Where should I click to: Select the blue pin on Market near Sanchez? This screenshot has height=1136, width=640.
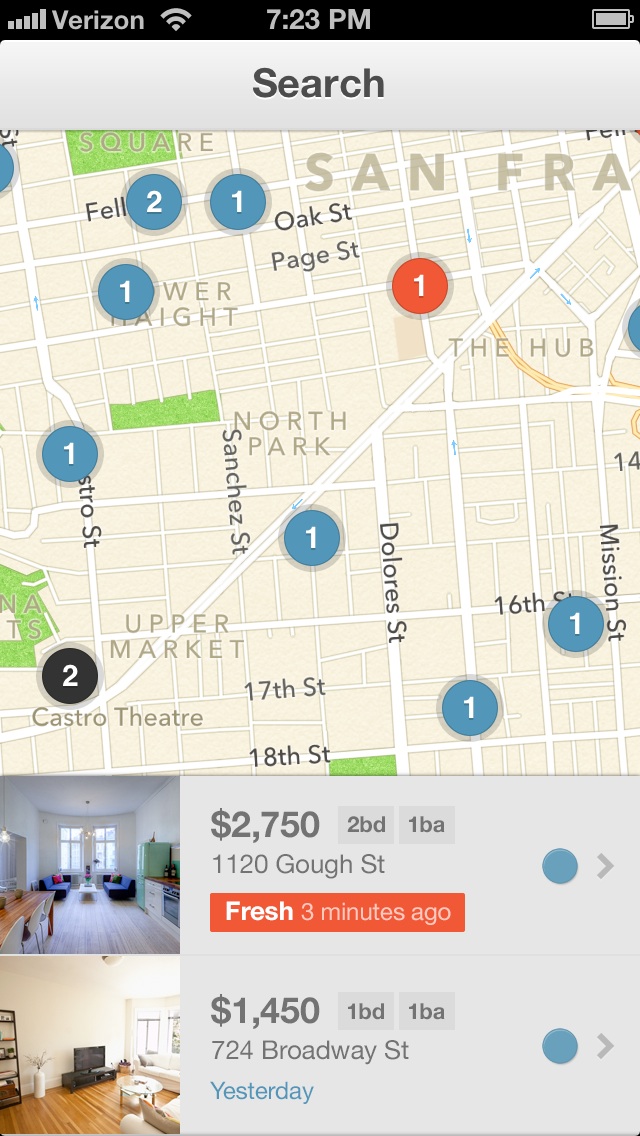(312, 539)
